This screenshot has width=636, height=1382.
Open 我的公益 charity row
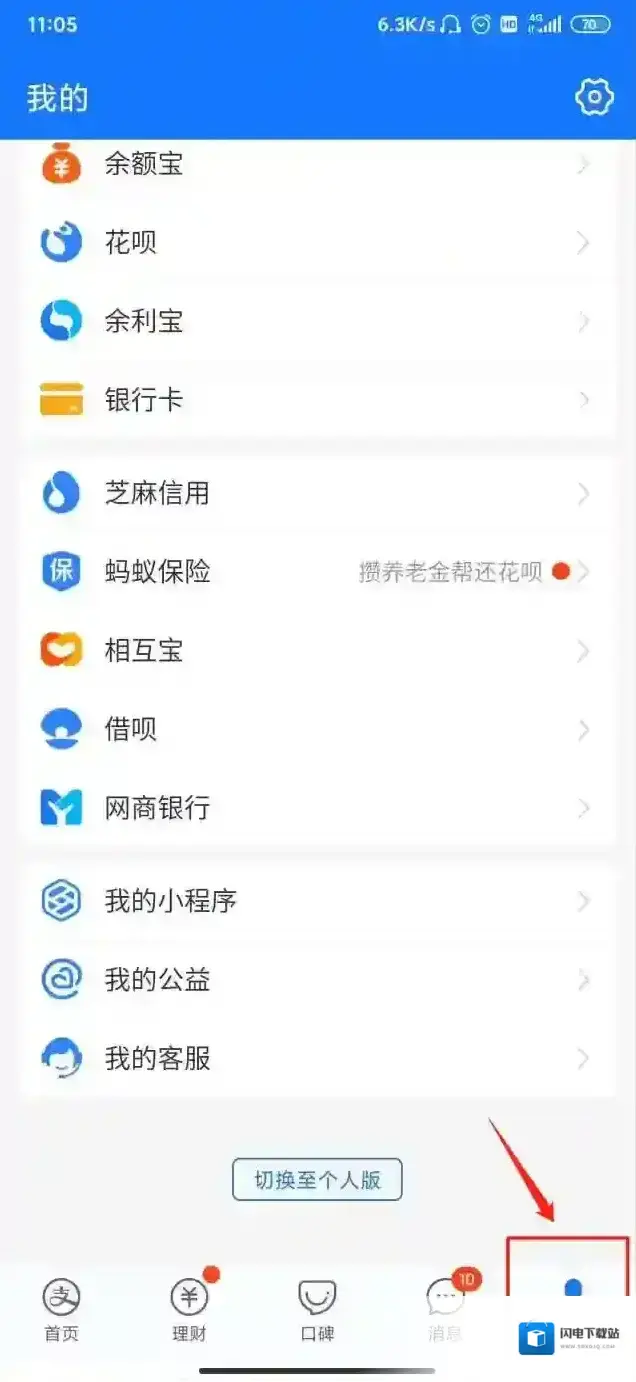click(318, 980)
